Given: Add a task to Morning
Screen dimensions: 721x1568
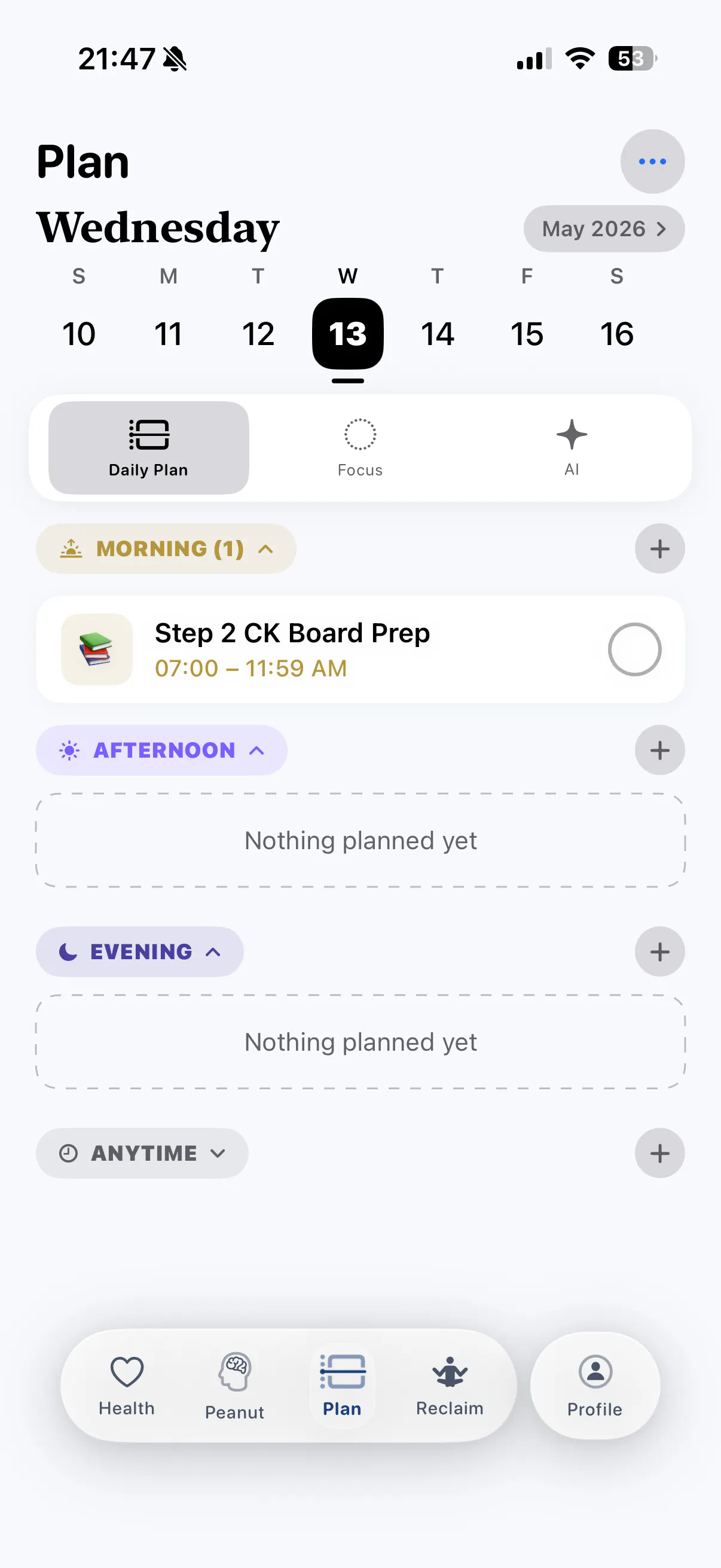Looking at the screenshot, I should point(659,548).
